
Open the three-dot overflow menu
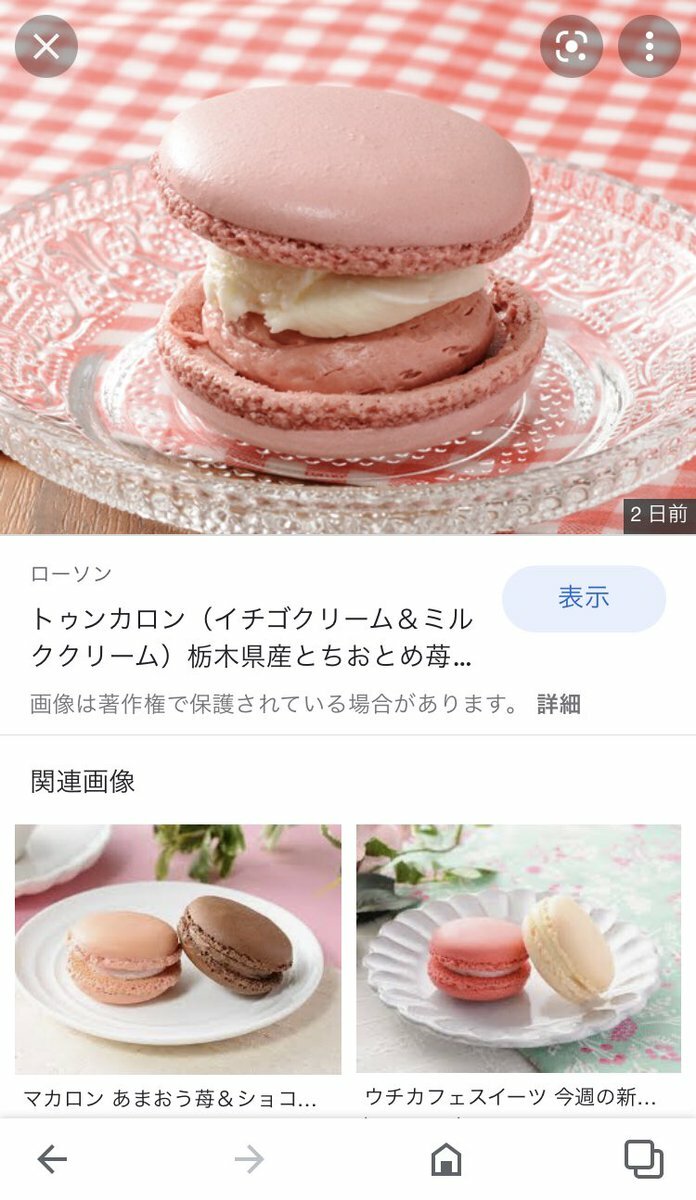649,47
